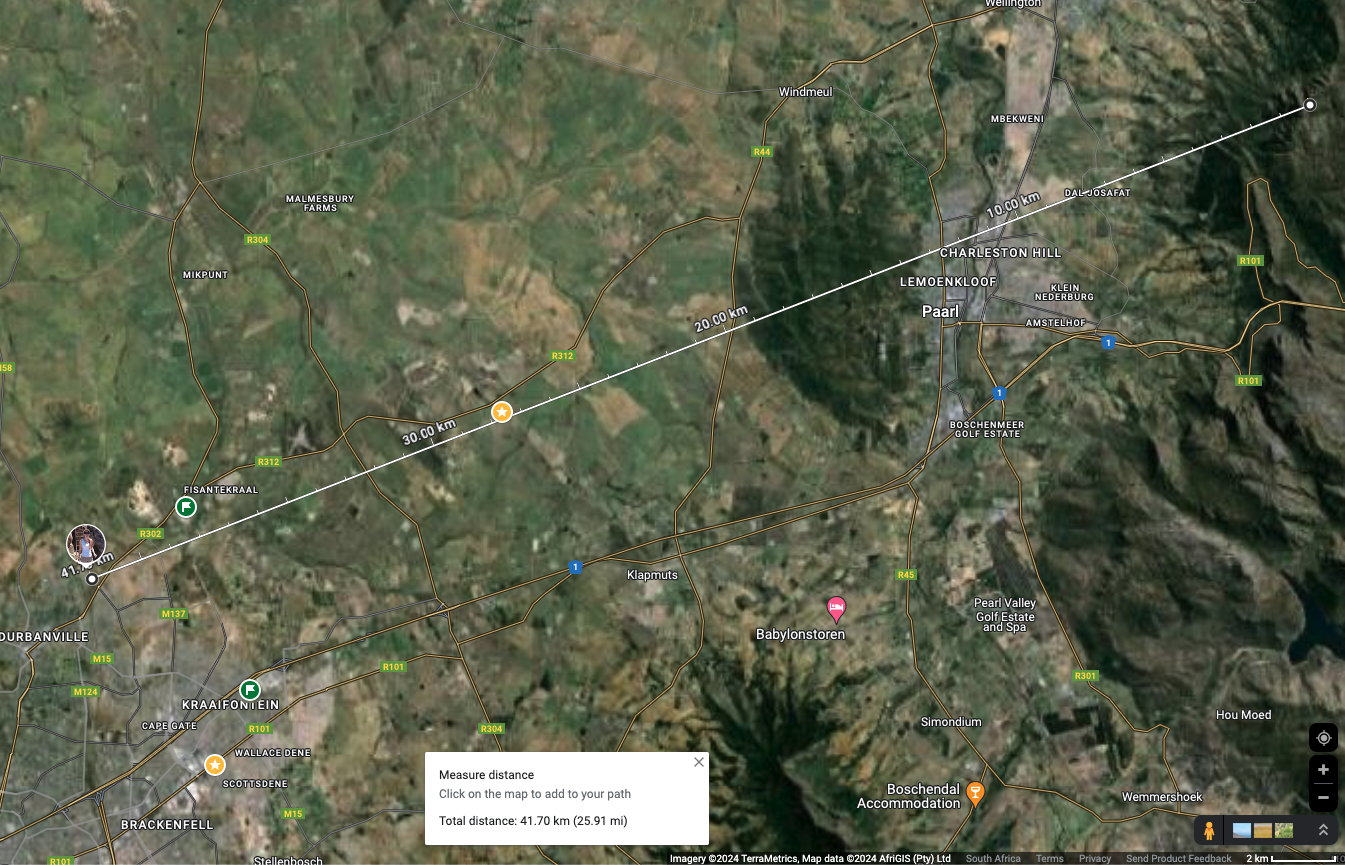
Task: Select the measurement endpoint near Durbanville
Action: 92,579
